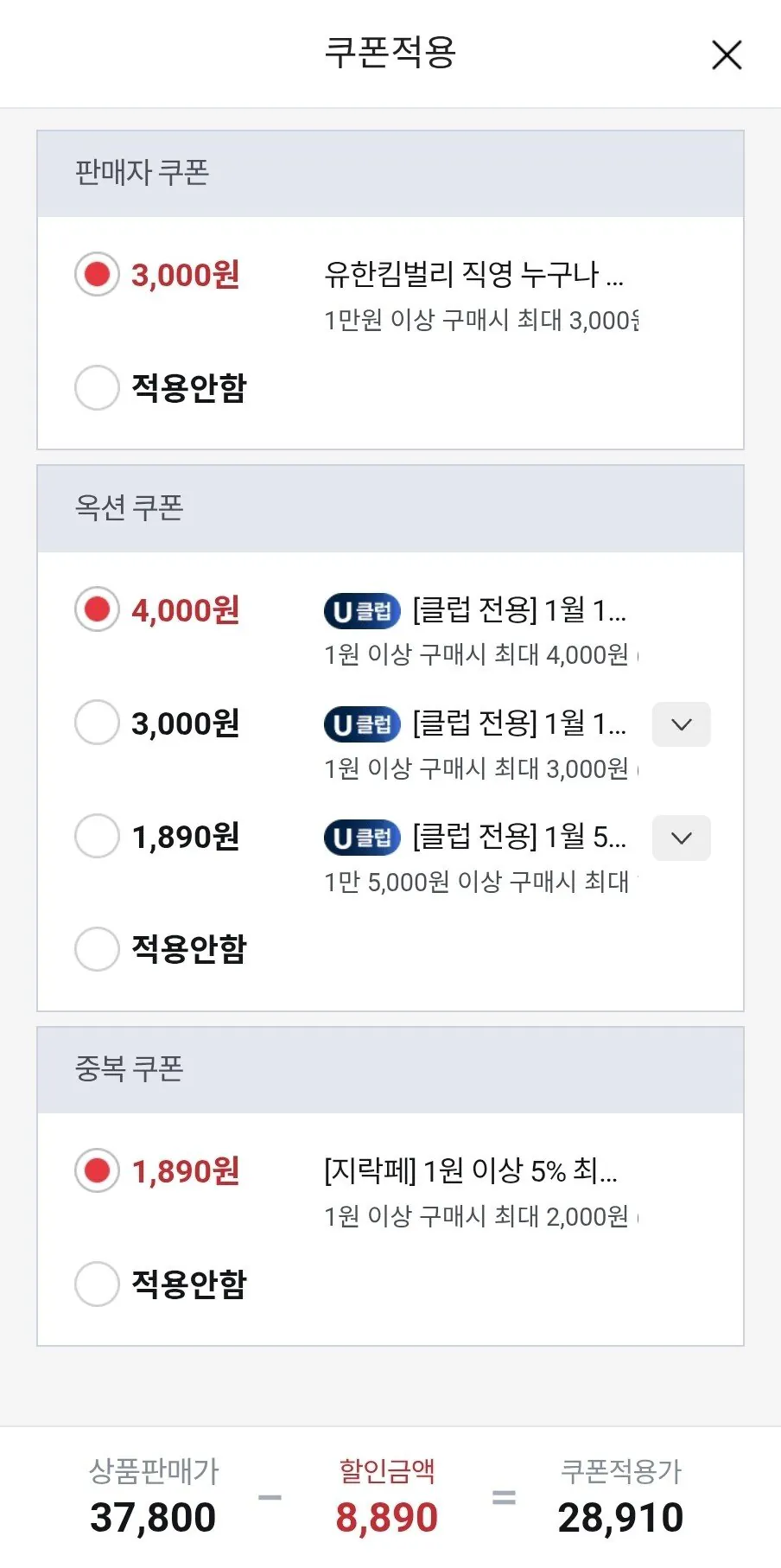Select the 1,890원 옥션 coupon radio
The width and height of the screenshot is (781, 1568).
pos(96,836)
